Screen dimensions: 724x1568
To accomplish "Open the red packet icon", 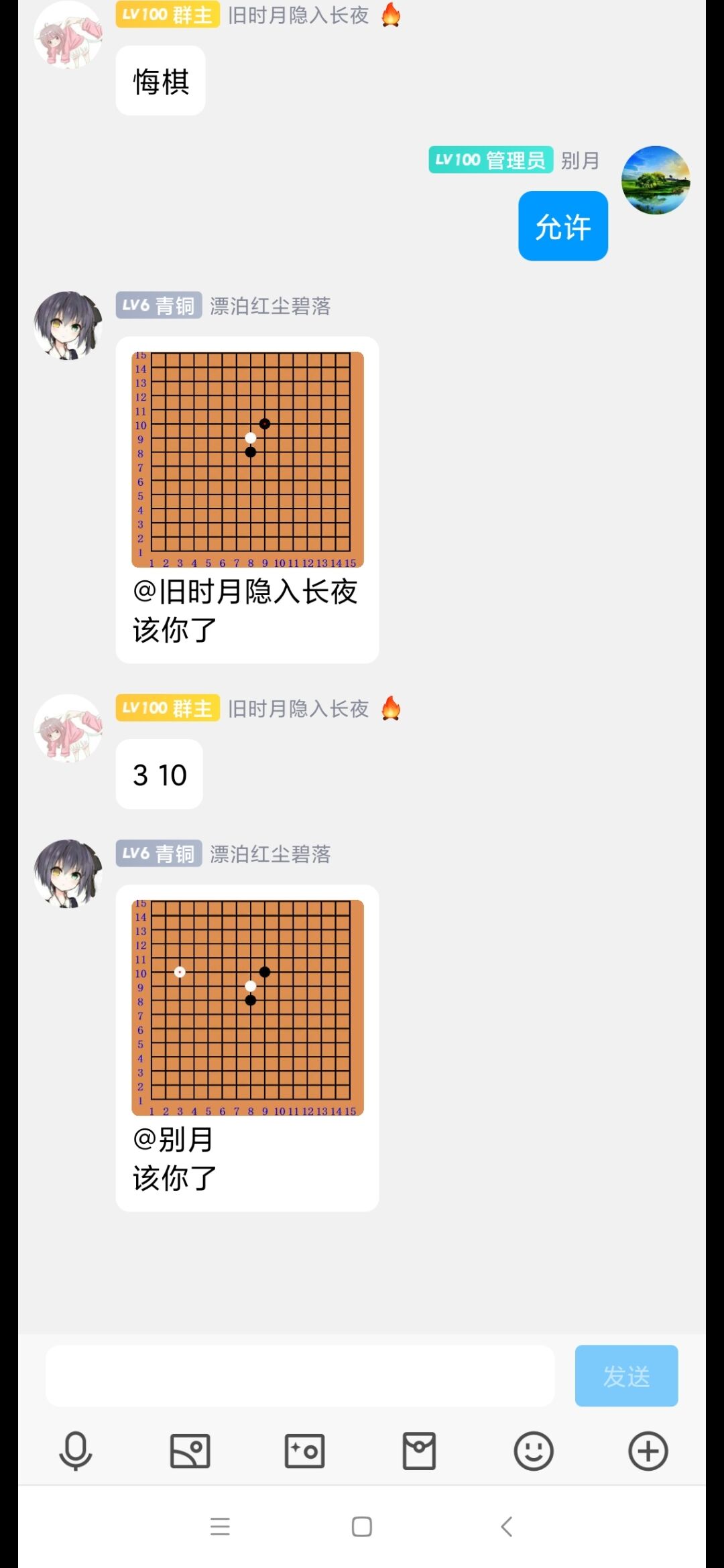I will coord(419,1451).
